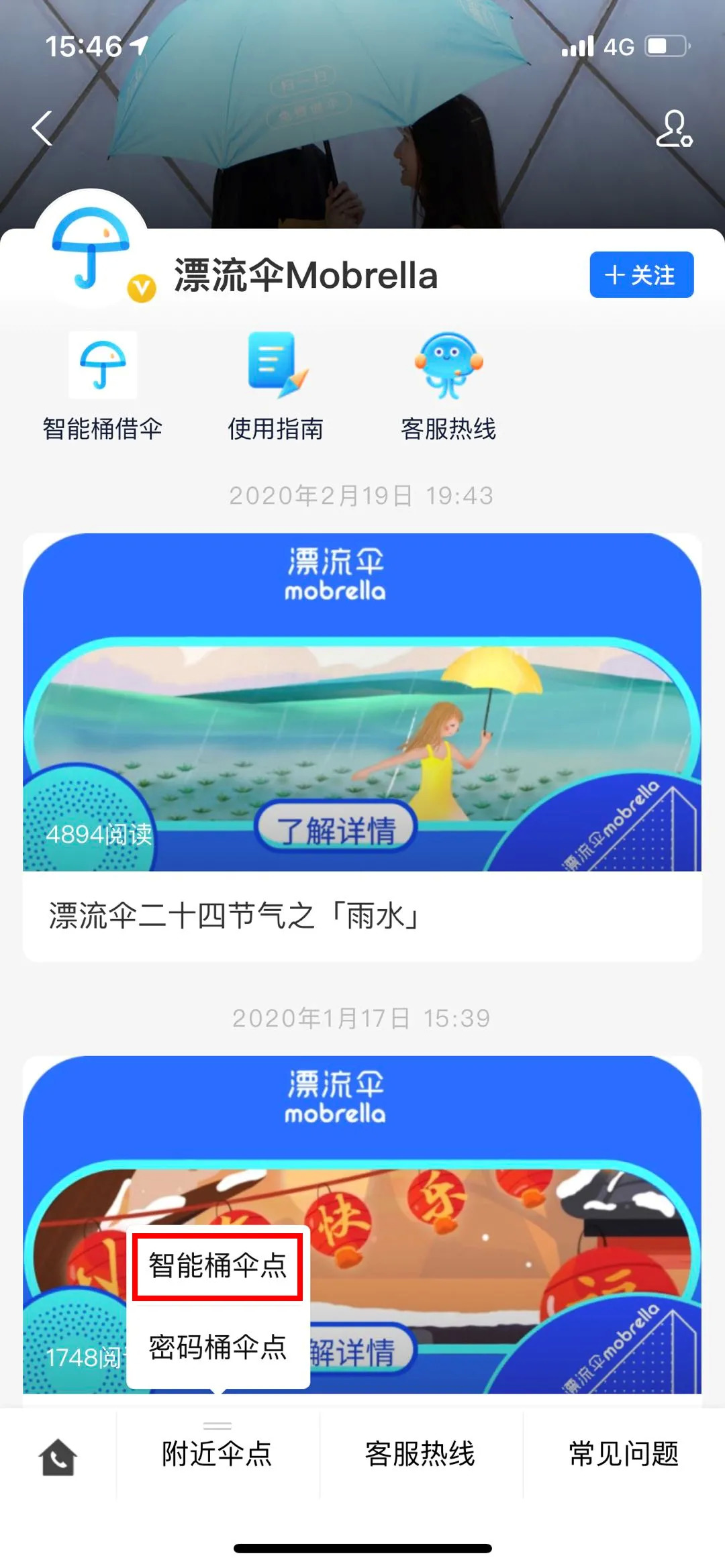This screenshot has height=1568, width=725.
Task: Choose 密码桶伞点 in the popup menu
Action: click(x=217, y=1347)
